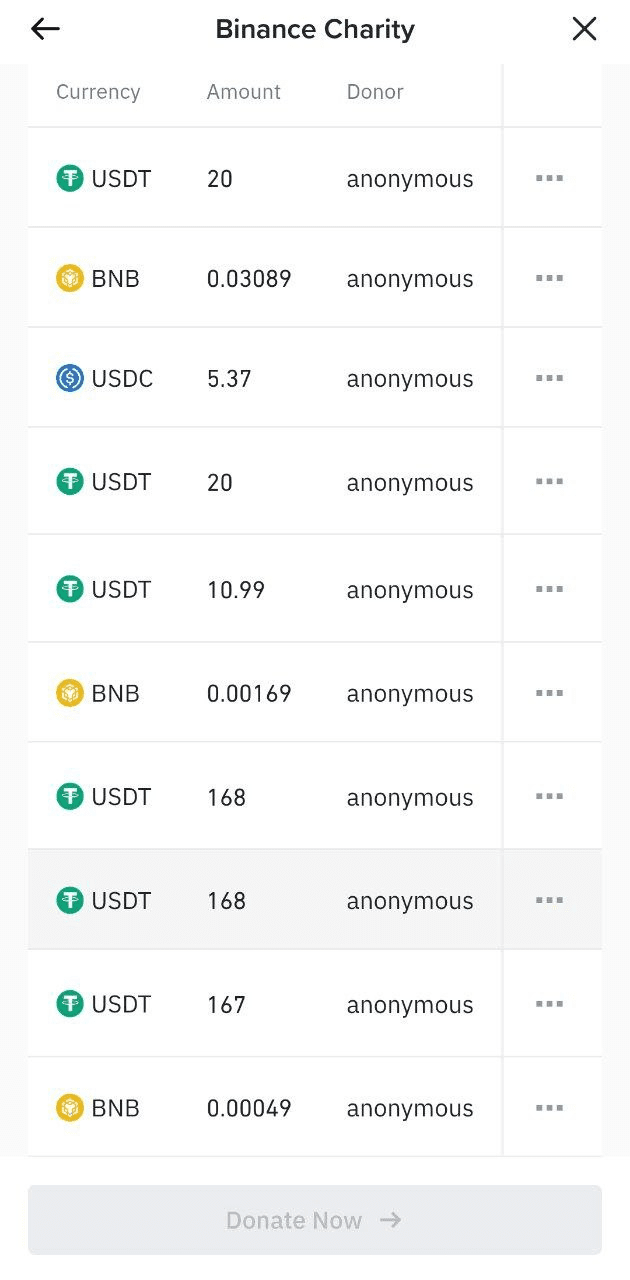The image size is (630, 1280).
Task: Open more options for the BNB 0.03089 donation
Action: [x=549, y=278]
